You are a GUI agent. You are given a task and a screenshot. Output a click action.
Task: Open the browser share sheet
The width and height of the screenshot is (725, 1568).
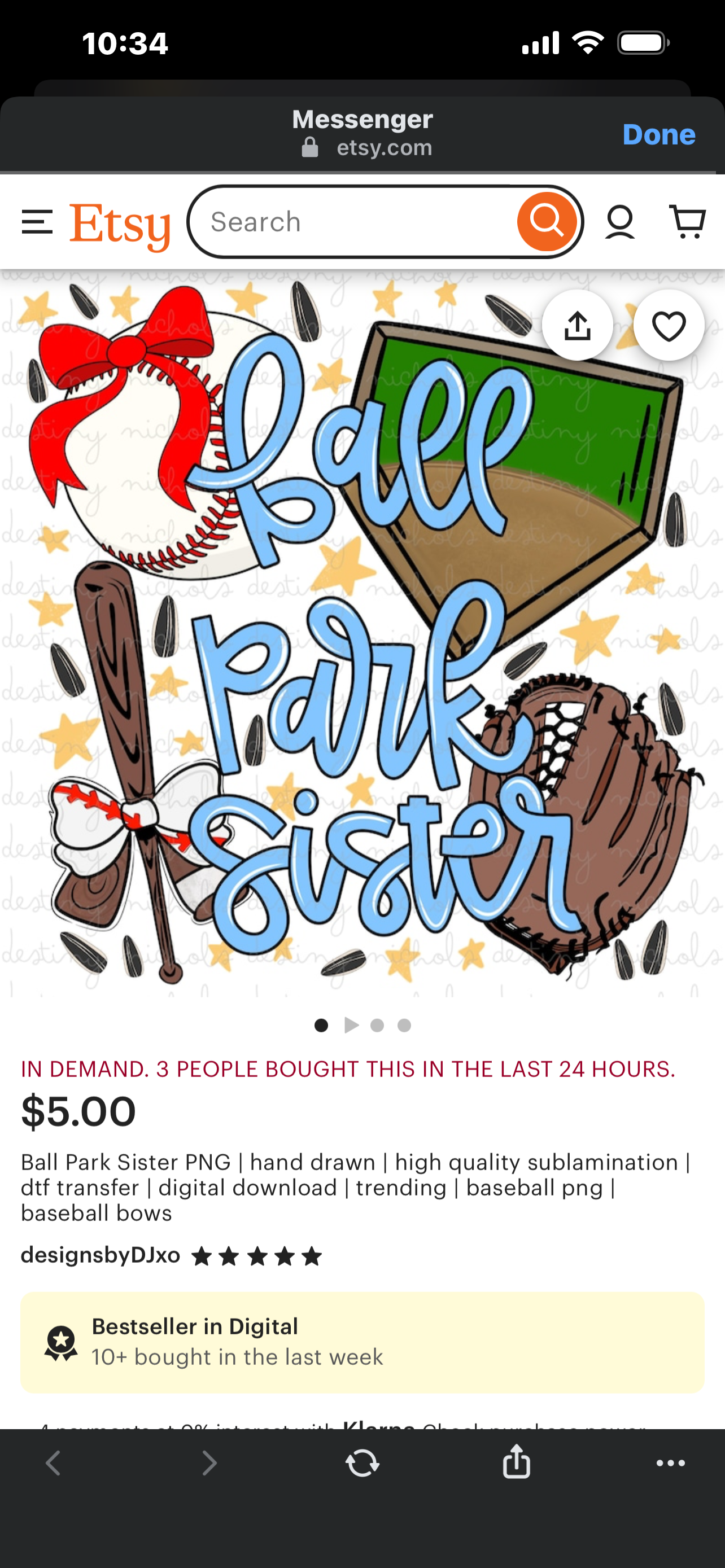tap(516, 1461)
